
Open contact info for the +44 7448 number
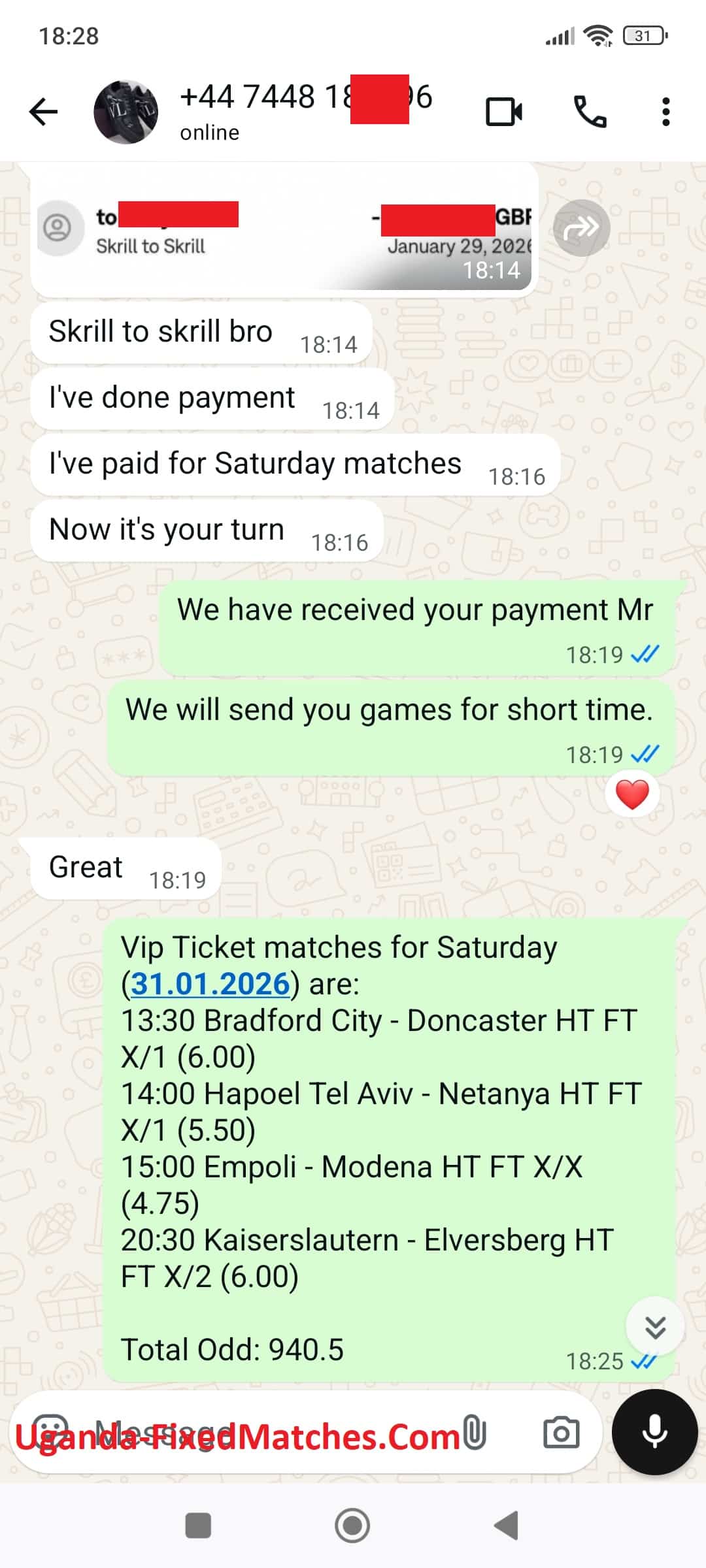(x=288, y=111)
